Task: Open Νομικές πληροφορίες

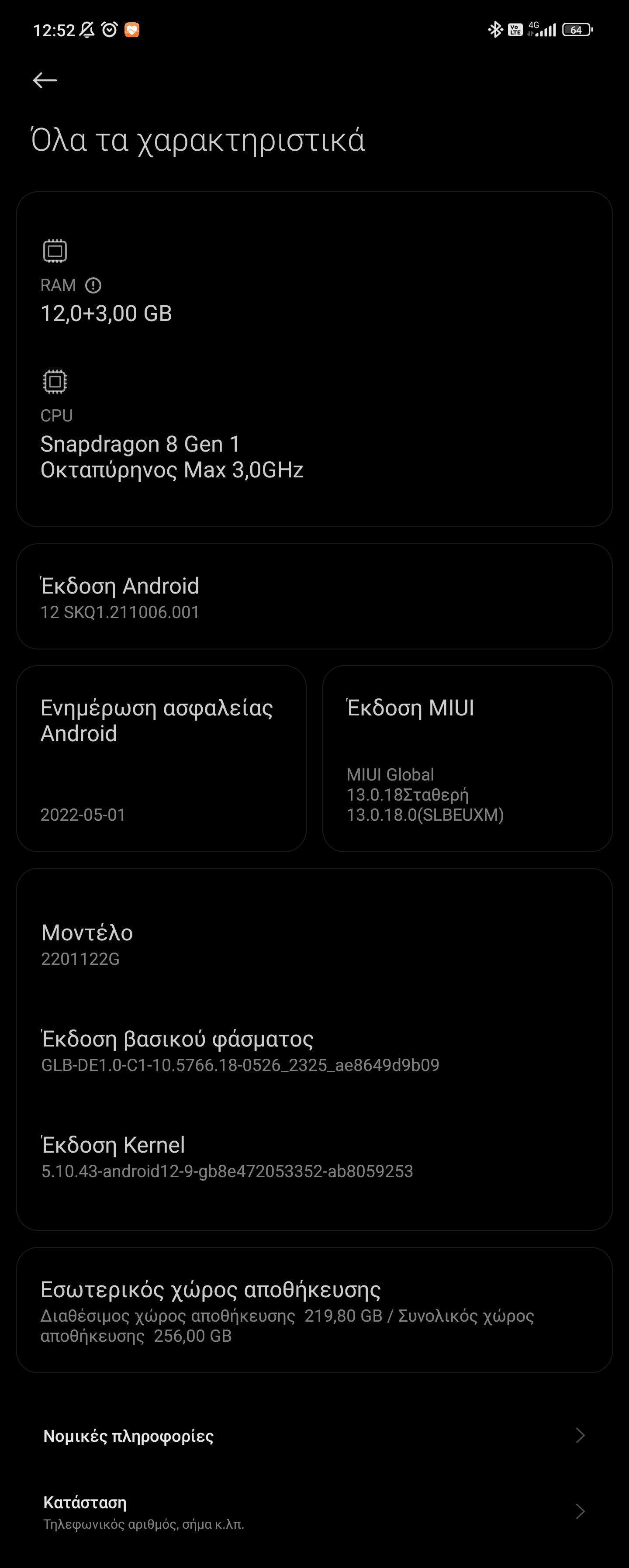Action: click(314, 1436)
